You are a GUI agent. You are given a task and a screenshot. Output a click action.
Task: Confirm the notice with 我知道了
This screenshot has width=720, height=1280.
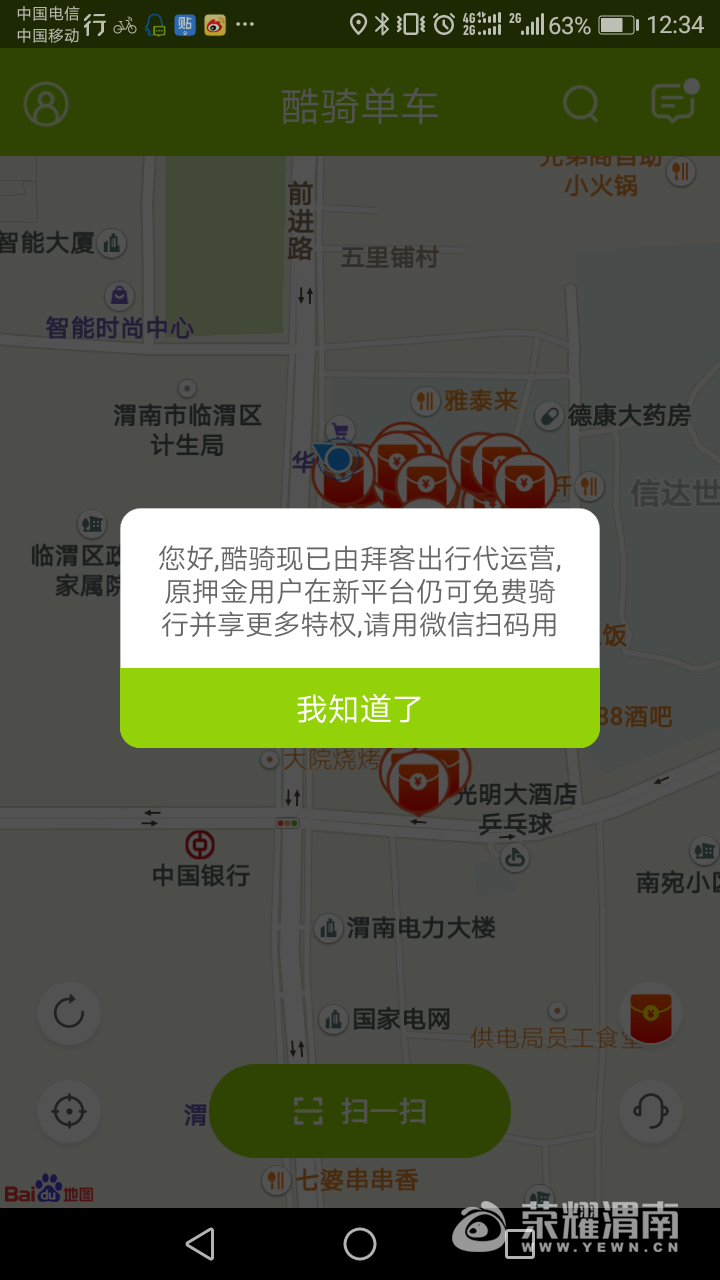coord(360,708)
